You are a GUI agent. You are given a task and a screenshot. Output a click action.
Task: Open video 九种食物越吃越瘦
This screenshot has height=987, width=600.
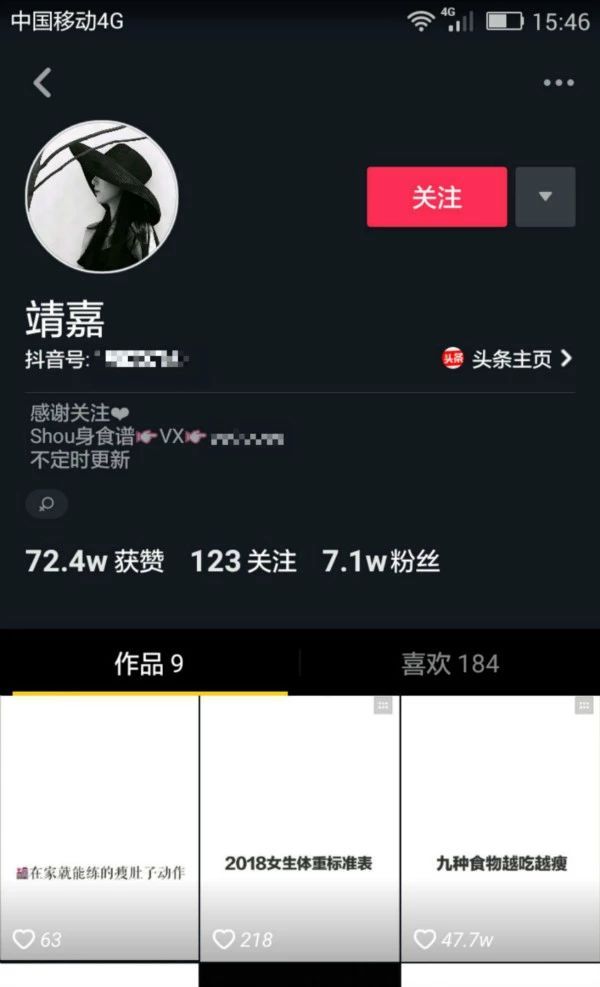pyautogui.click(x=500, y=828)
